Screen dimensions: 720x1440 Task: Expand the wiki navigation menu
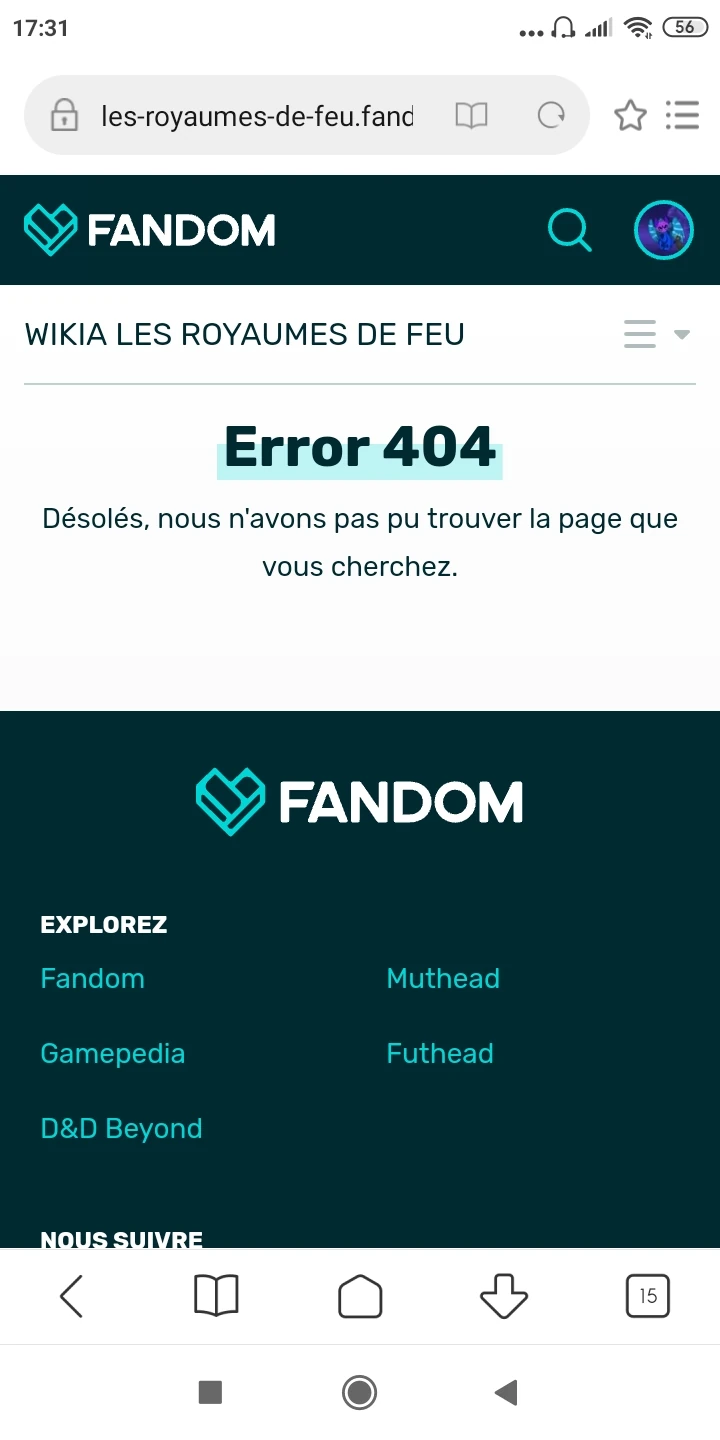click(x=656, y=334)
